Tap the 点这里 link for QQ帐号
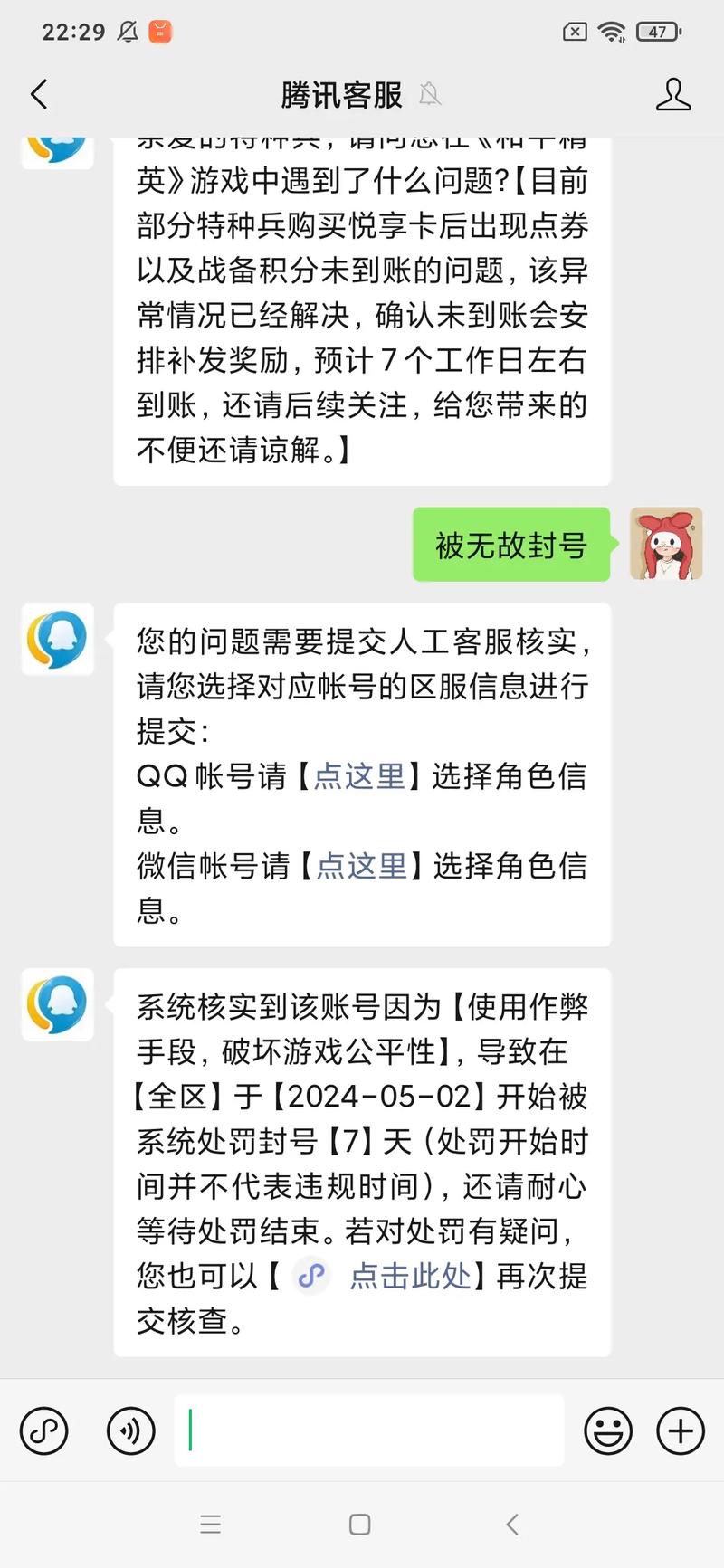 [359, 776]
